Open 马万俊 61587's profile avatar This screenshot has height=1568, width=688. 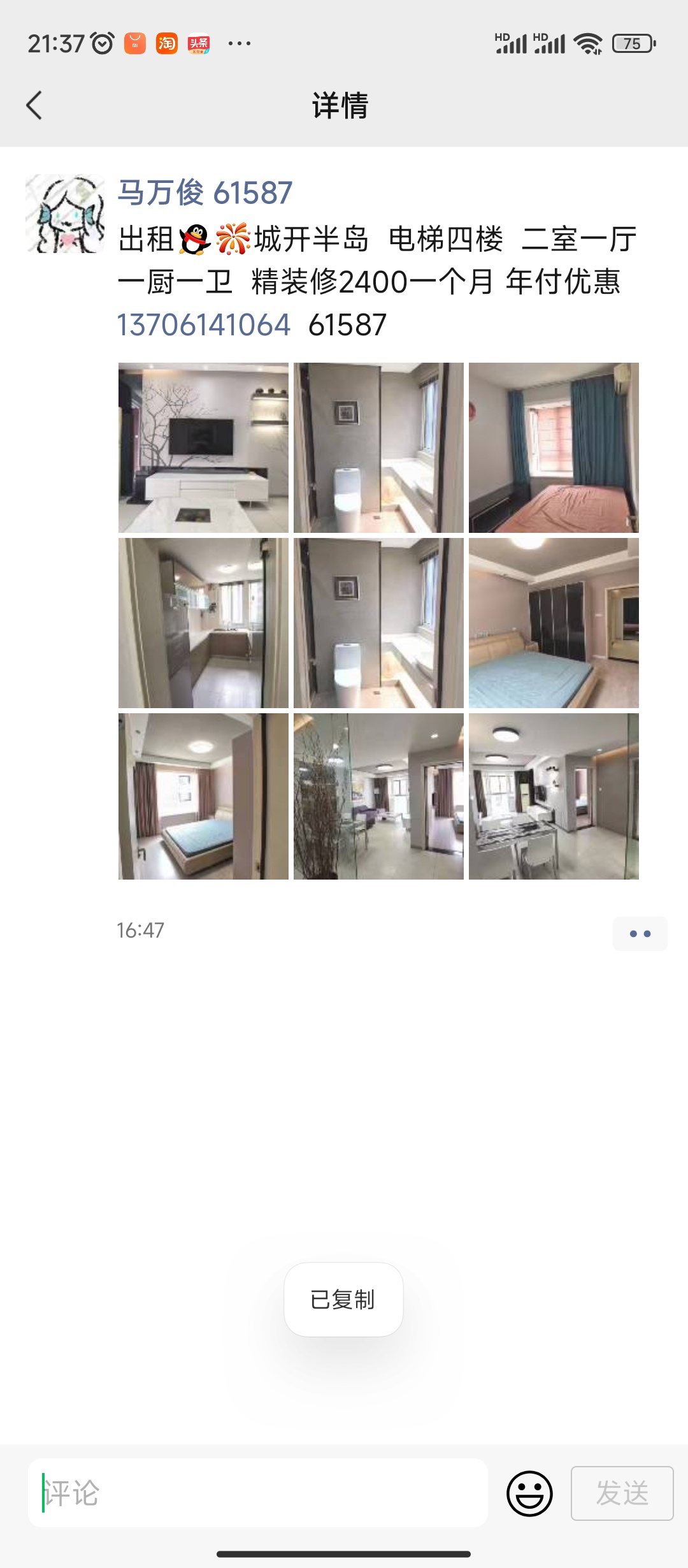(x=65, y=214)
